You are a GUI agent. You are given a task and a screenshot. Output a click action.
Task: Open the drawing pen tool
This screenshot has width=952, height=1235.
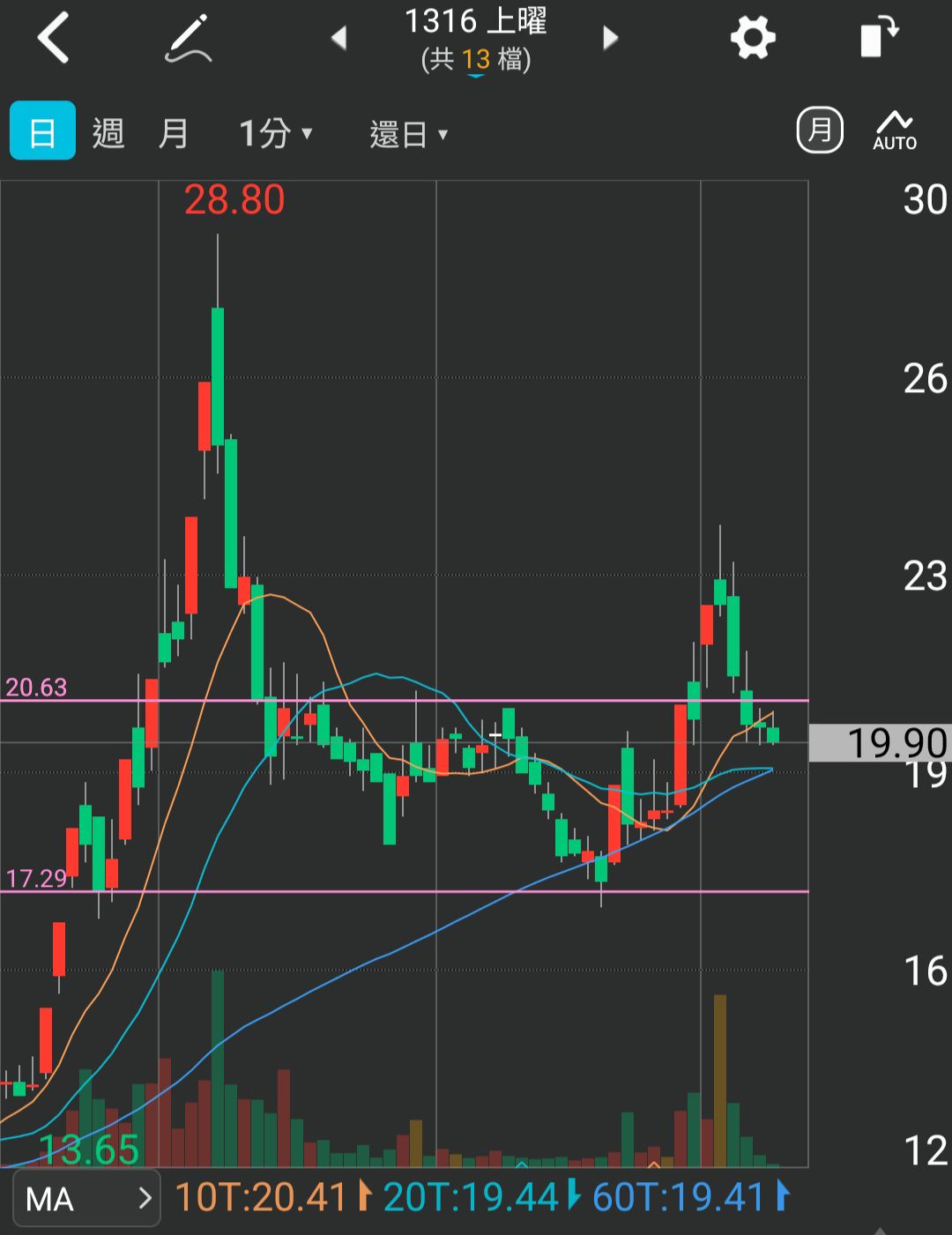pos(189,39)
